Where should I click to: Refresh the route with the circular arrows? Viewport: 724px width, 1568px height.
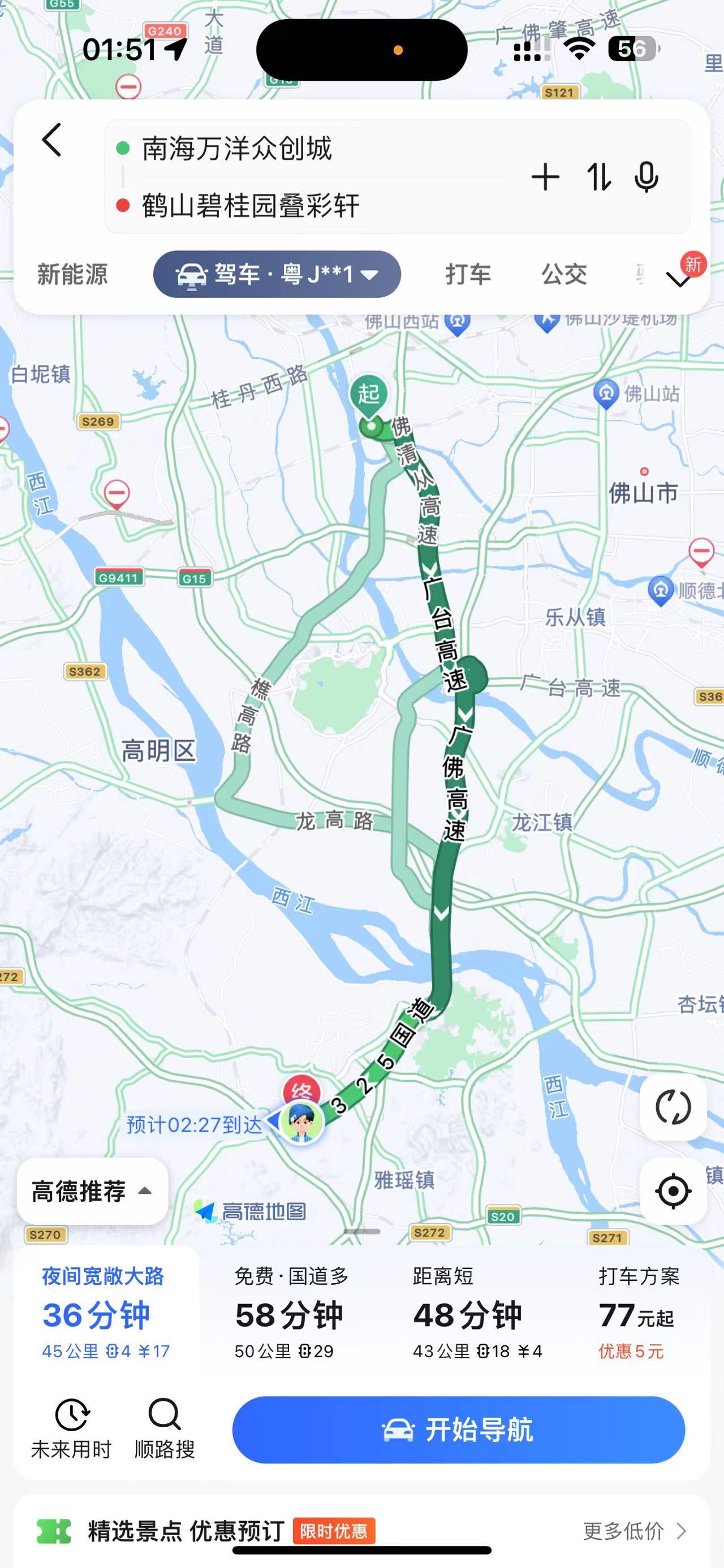[x=673, y=1107]
